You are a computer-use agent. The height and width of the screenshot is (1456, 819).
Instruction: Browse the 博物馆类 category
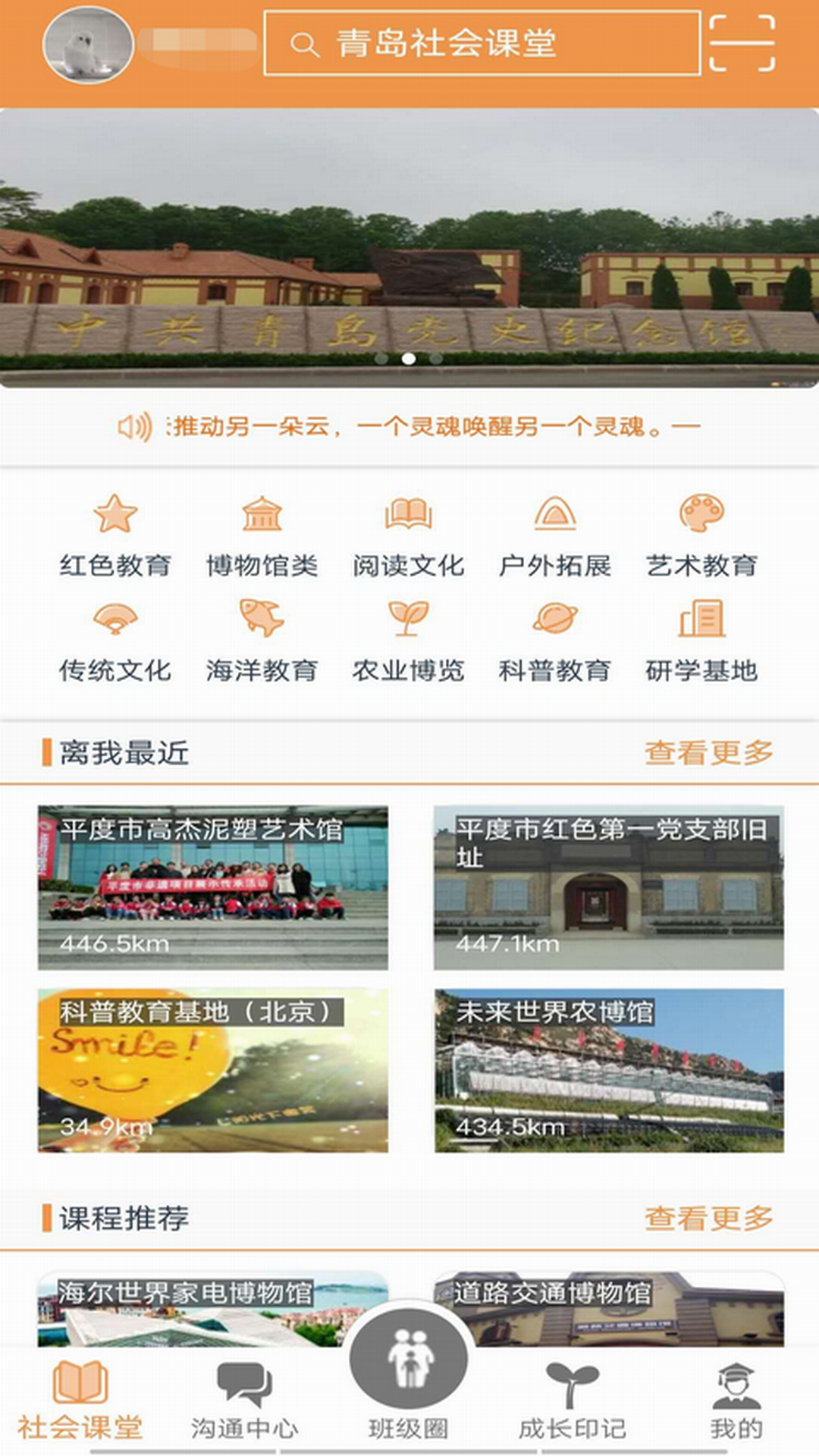262,535
